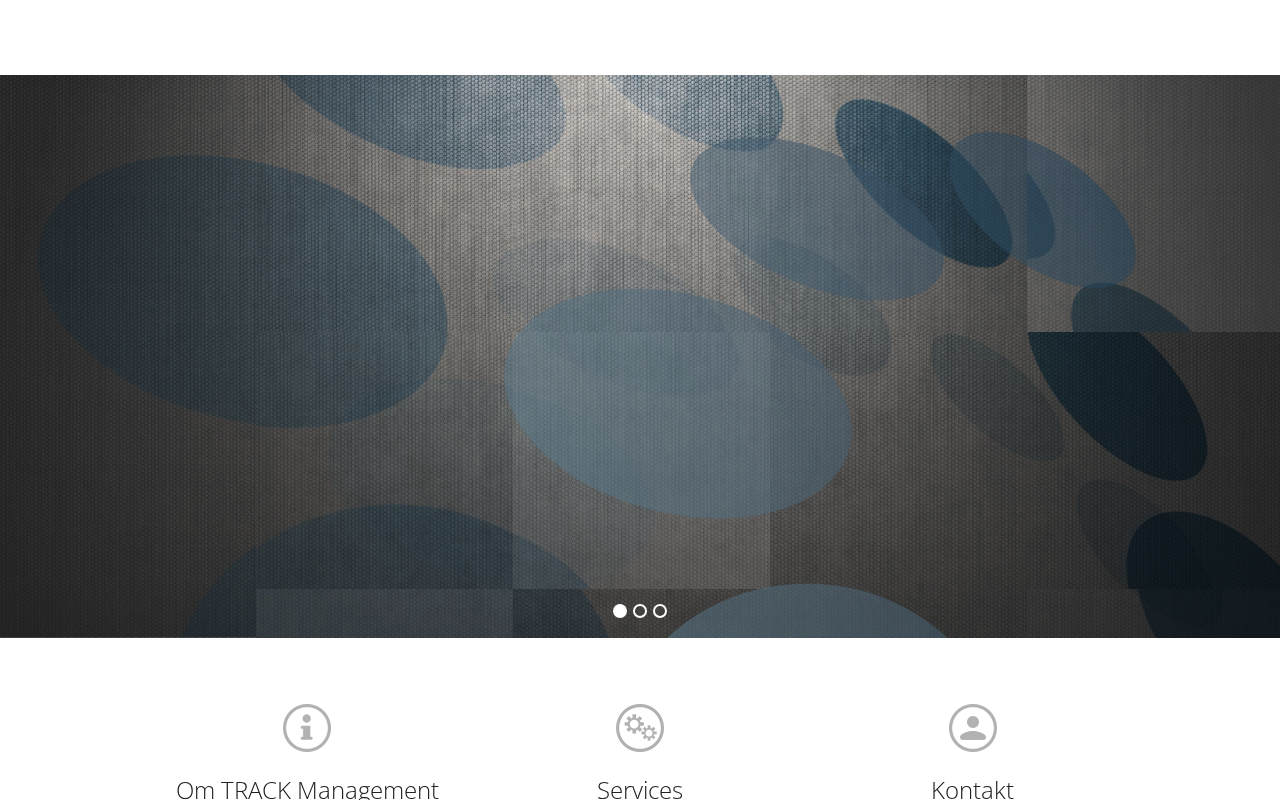Jump to the second slide dot
The height and width of the screenshot is (800, 1280).
[640, 611]
